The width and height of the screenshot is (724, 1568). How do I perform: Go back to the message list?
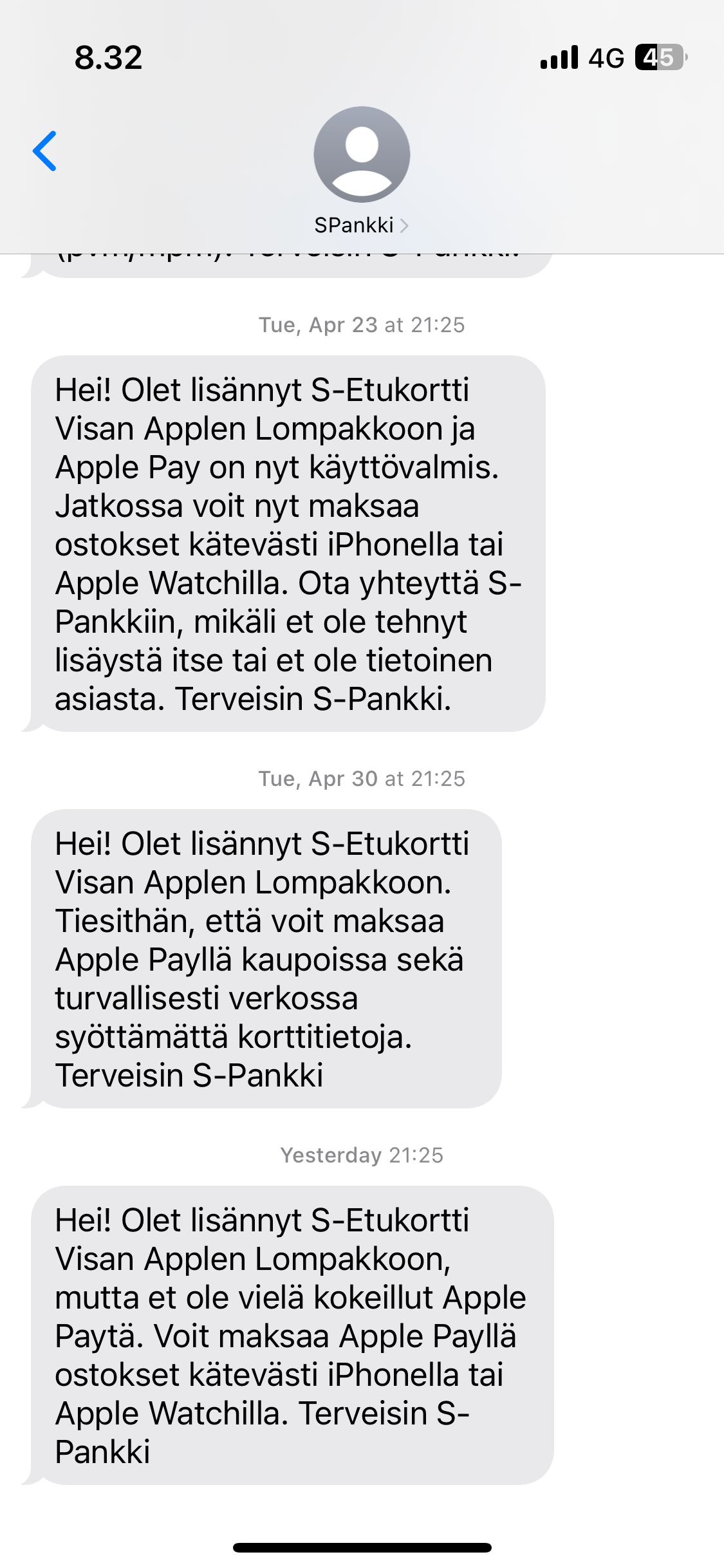pos(45,151)
